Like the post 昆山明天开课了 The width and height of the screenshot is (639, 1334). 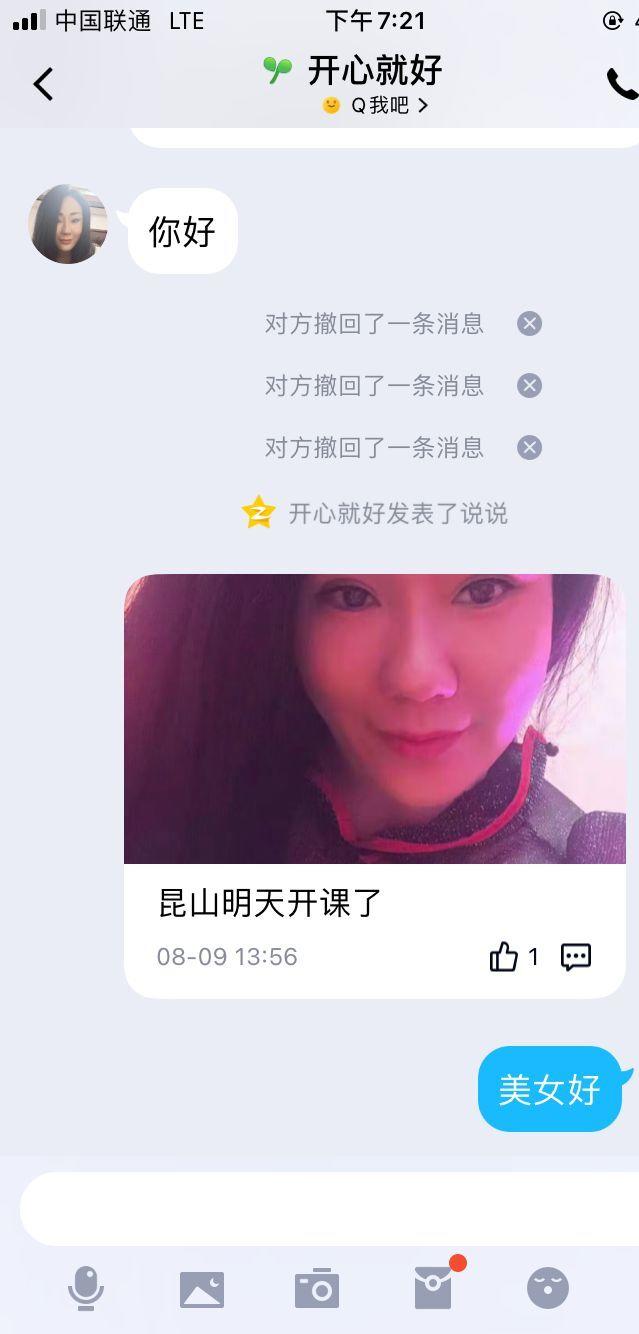503,957
